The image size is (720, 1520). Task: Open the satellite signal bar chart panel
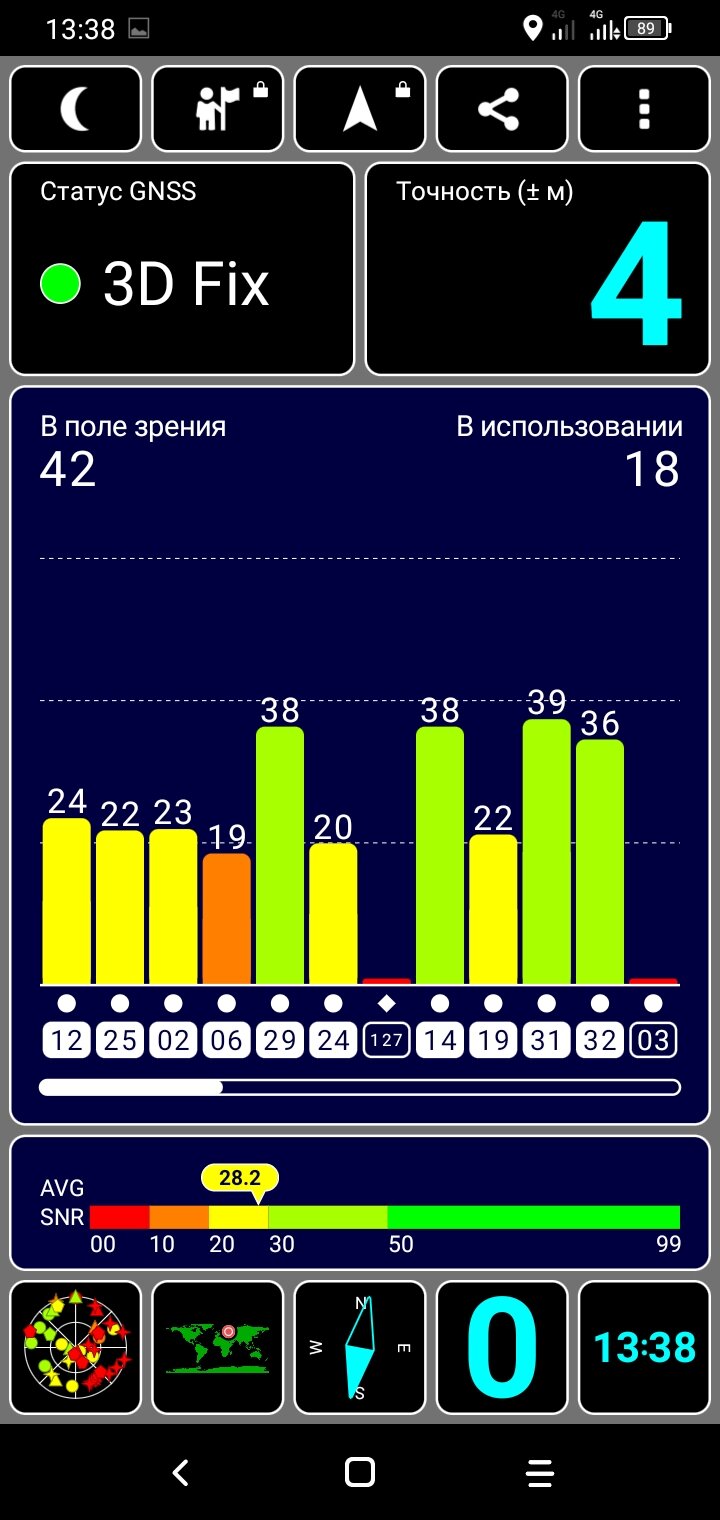coord(360,755)
